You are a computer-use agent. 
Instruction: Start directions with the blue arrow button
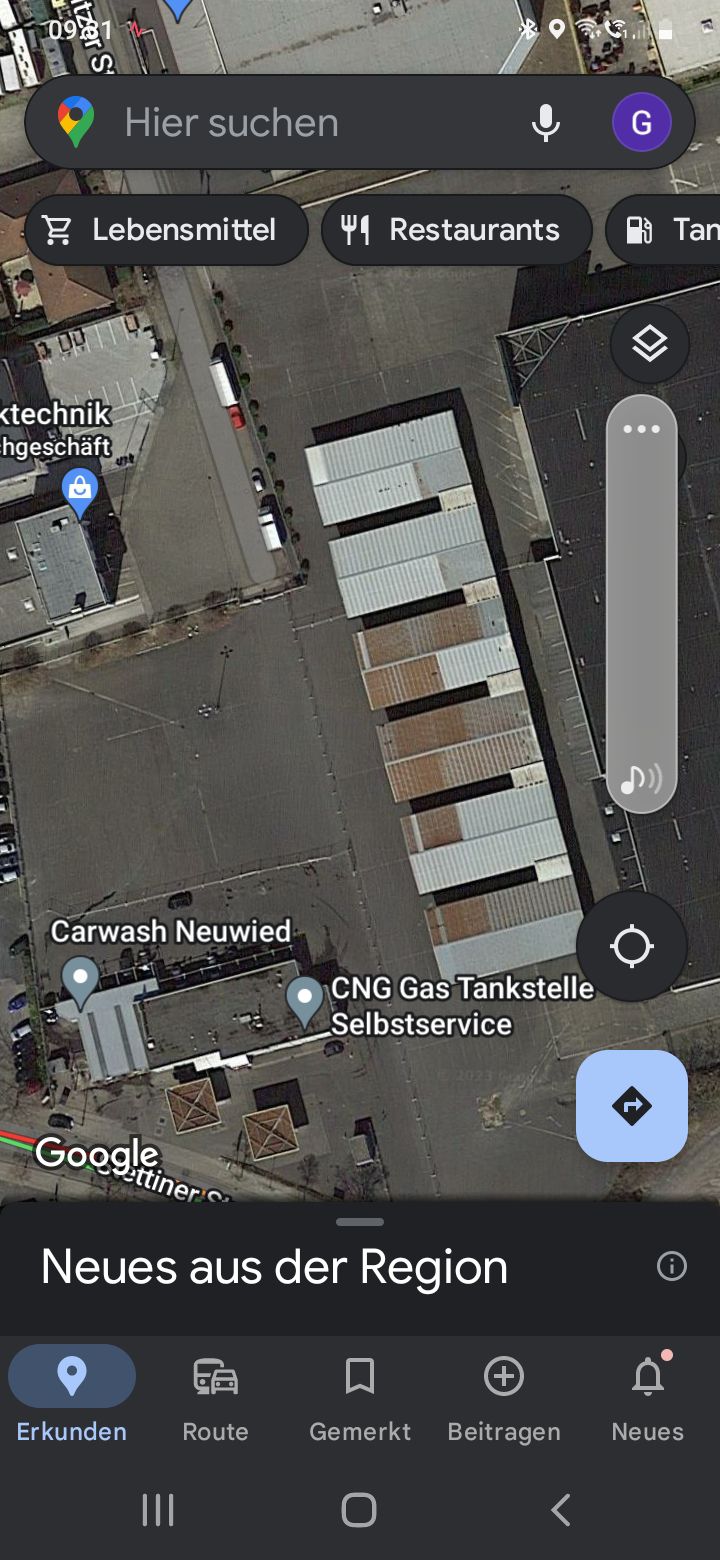click(632, 1106)
